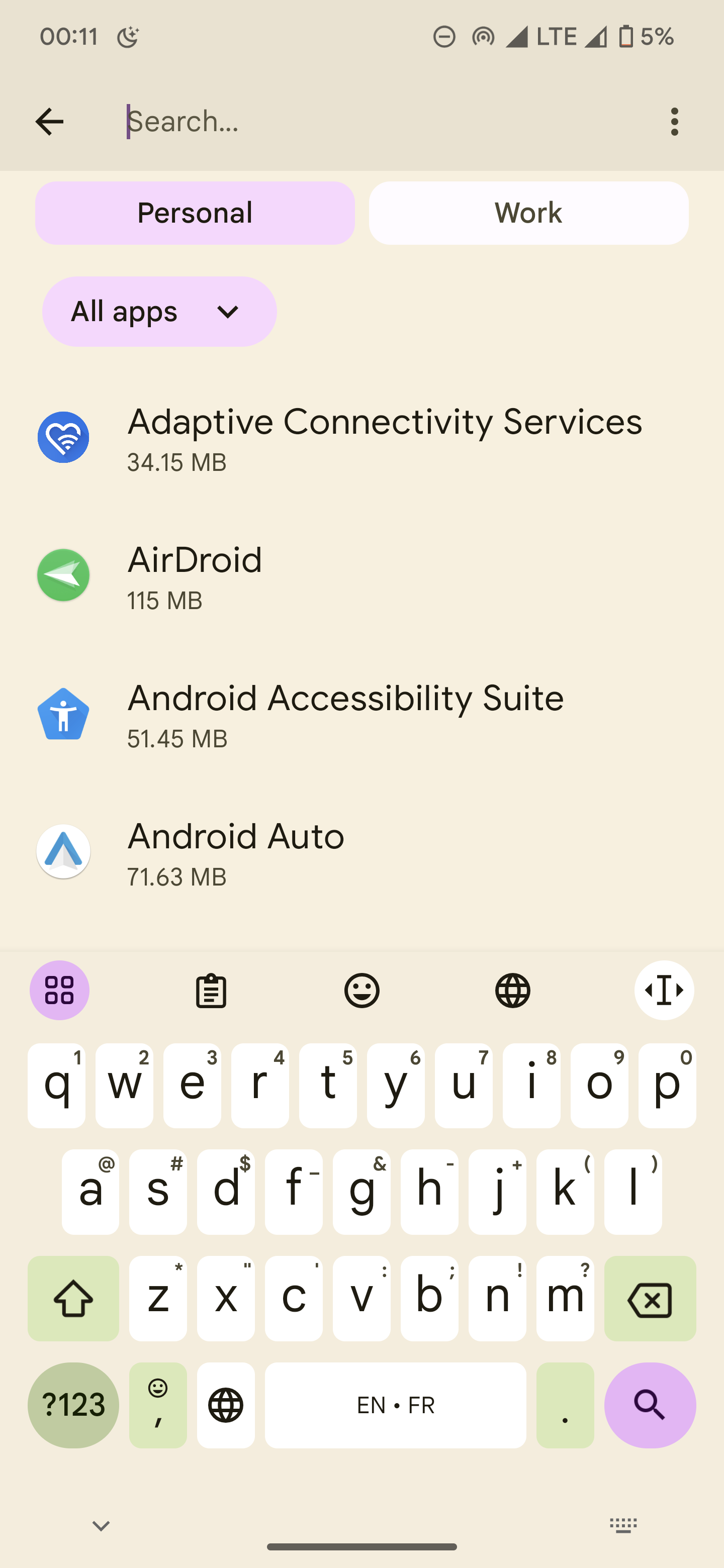Viewport: 724px width, 1568px height.
Task: Go back using the arrow icon
Action: point(49,122)
